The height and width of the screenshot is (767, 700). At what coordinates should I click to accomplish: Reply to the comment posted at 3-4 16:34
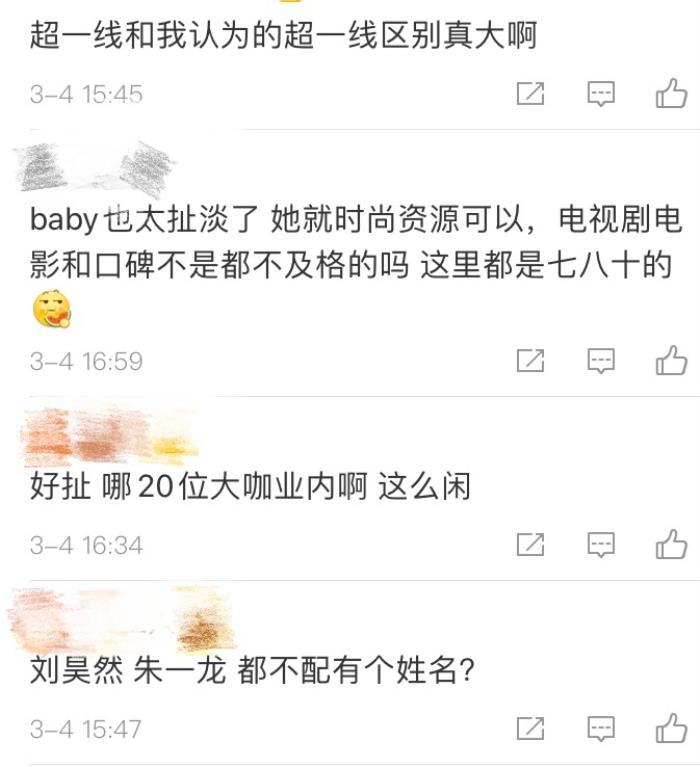point(600,545)
